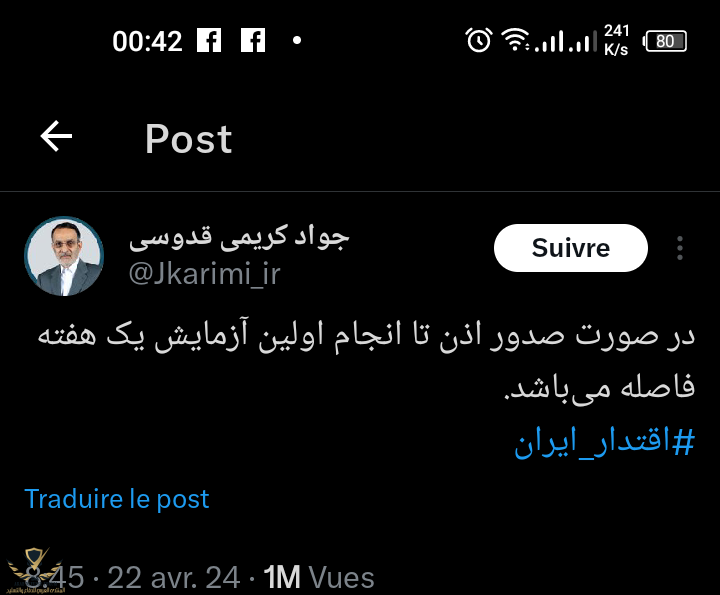Open the @Jkarimi_ir profile handle
This screenshot has width=720, height=595.
pyautogui.click(x=204, y=274)
